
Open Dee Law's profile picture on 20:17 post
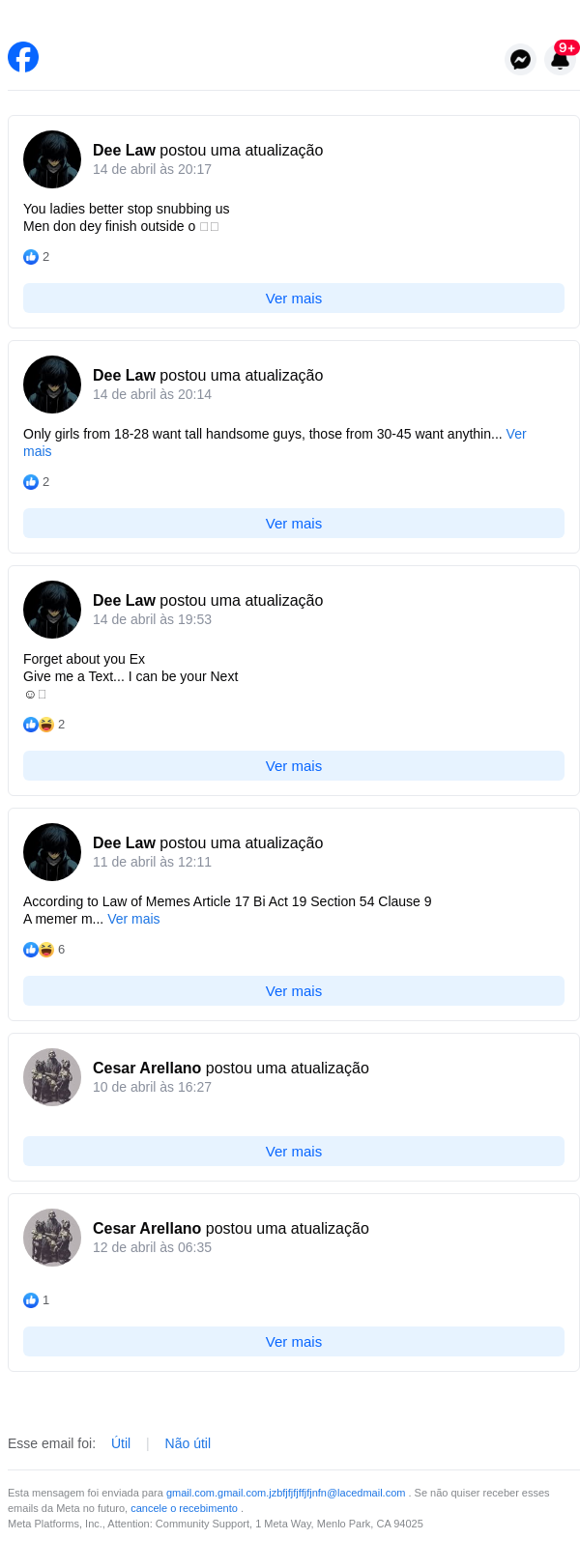pos(52,159)
